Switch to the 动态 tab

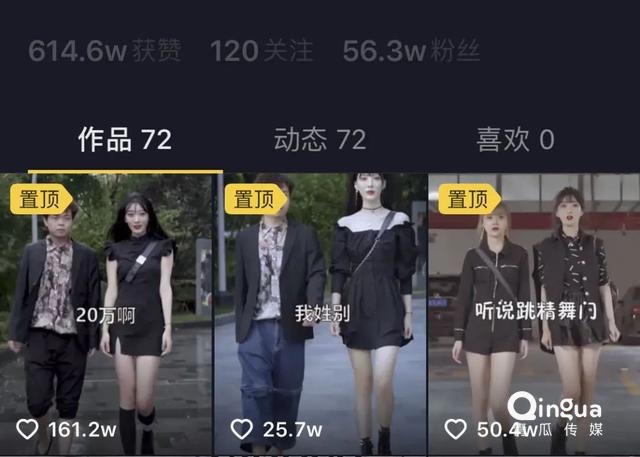click(x=320, y=140)
